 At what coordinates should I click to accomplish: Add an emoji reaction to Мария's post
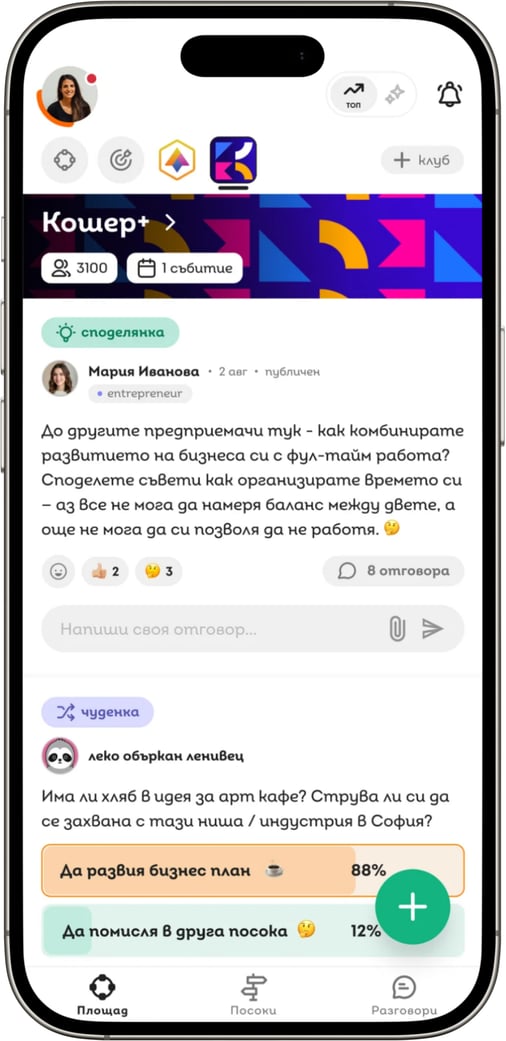pos(58,571)
